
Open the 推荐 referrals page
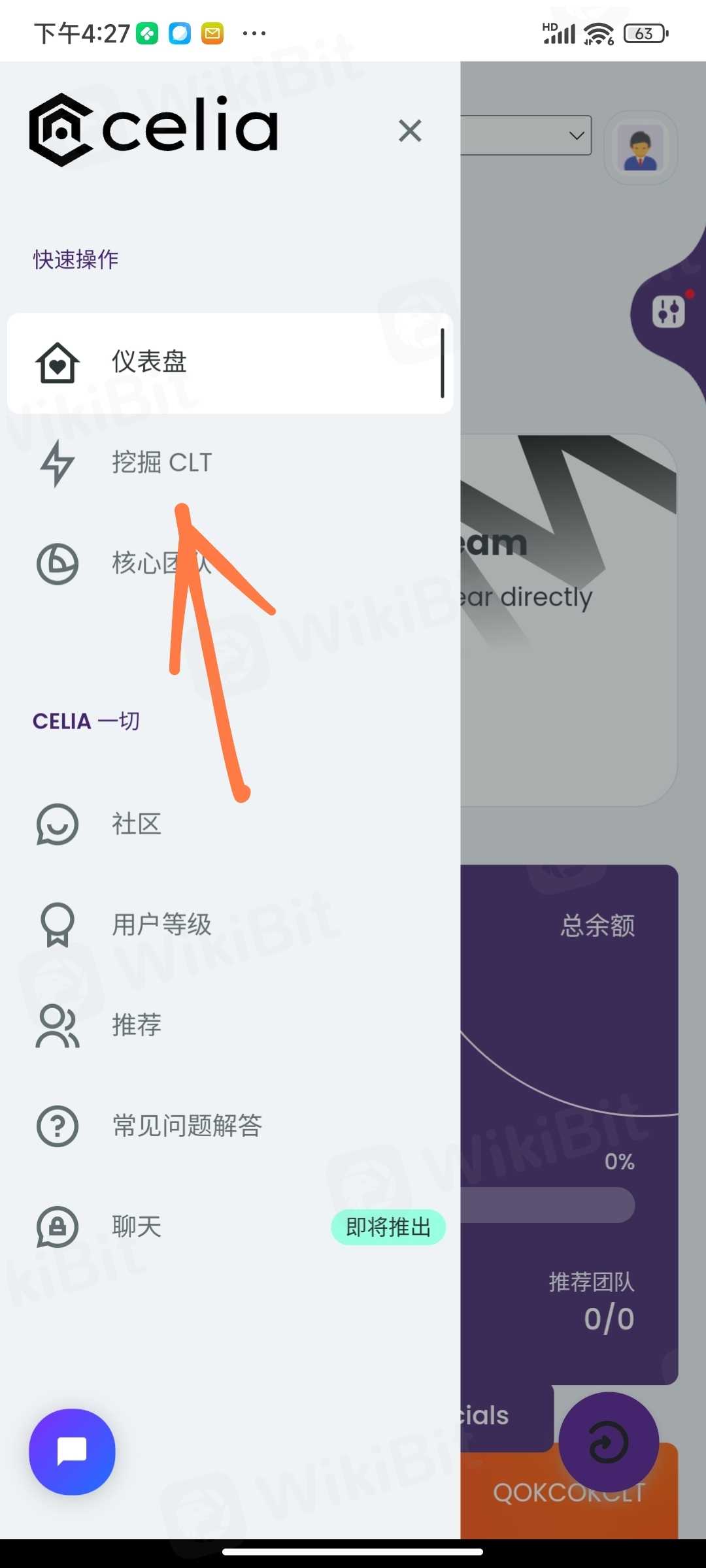pos(229,1025)
